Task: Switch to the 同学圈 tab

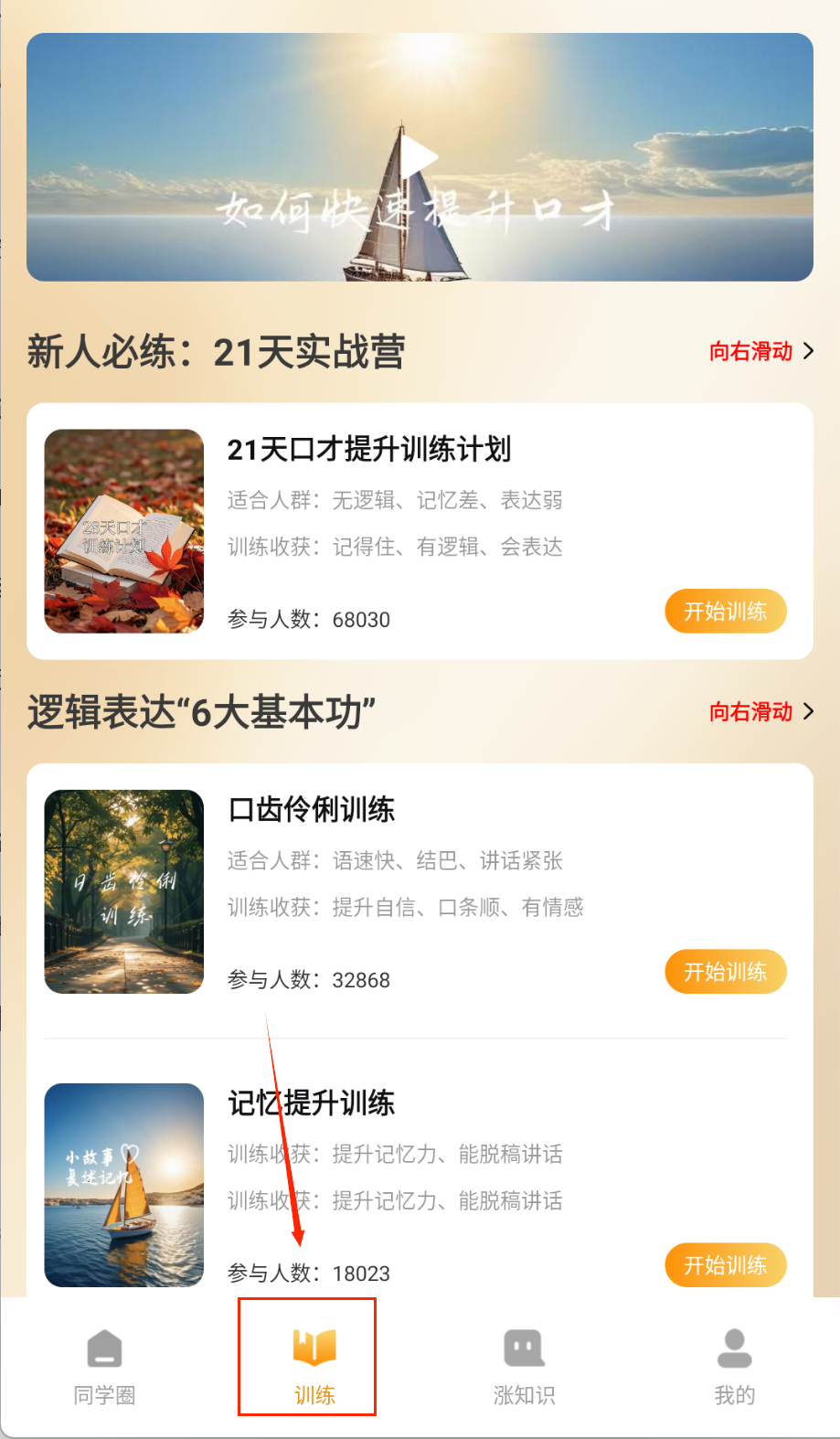Action: click(103, 1362)
